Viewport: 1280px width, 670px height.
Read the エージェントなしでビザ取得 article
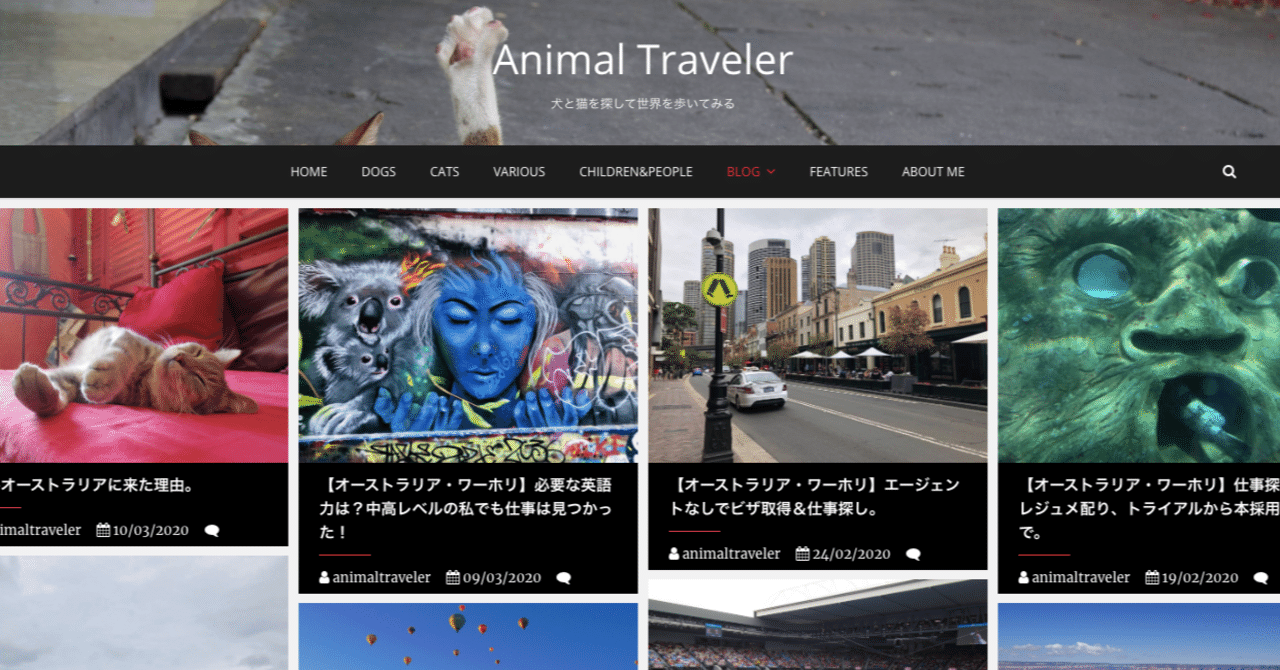point(817,496)
